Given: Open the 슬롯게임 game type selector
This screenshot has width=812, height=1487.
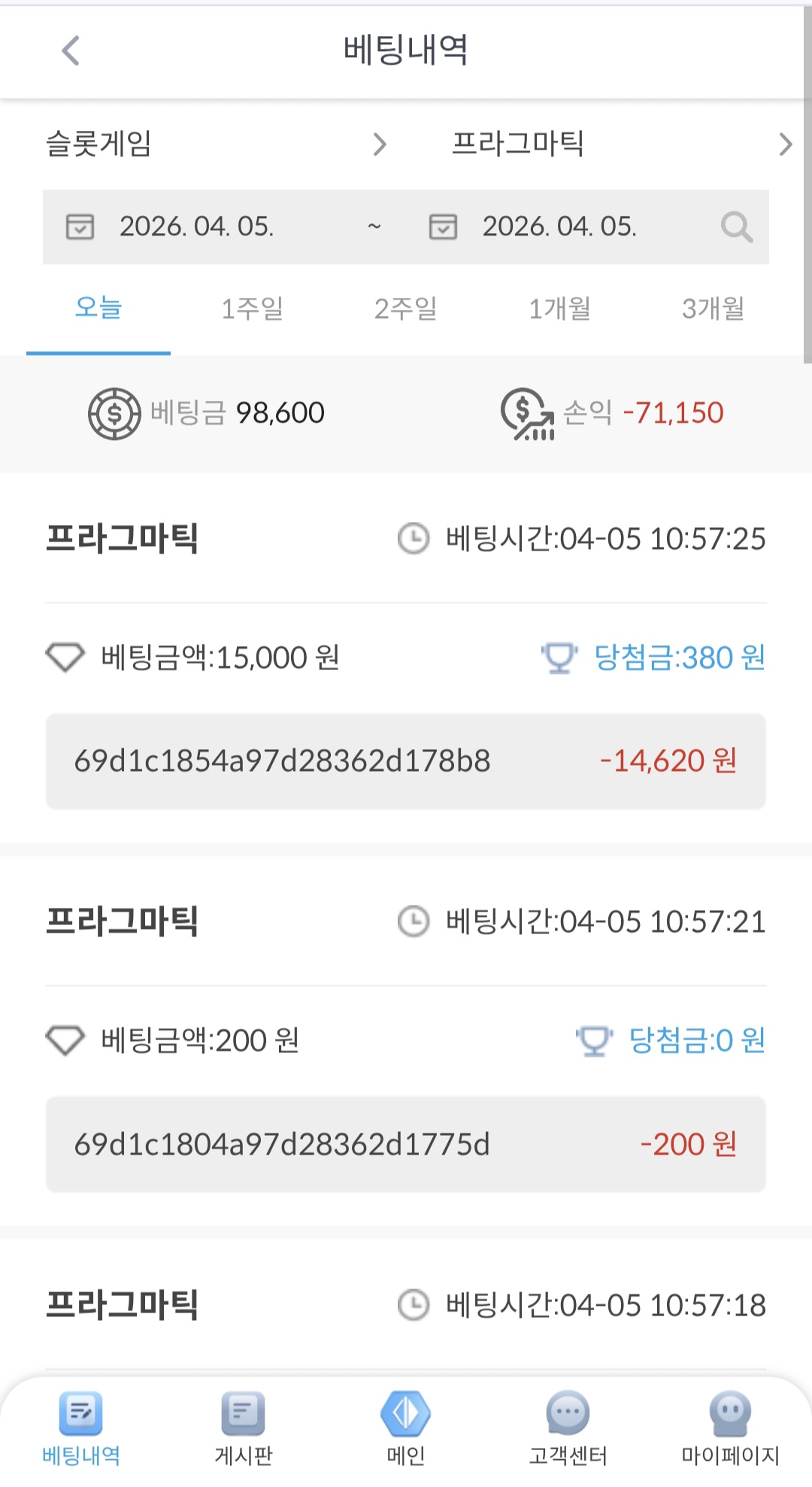Looking at the screenshot, I should pyautogui.click(x=217, y=144).
